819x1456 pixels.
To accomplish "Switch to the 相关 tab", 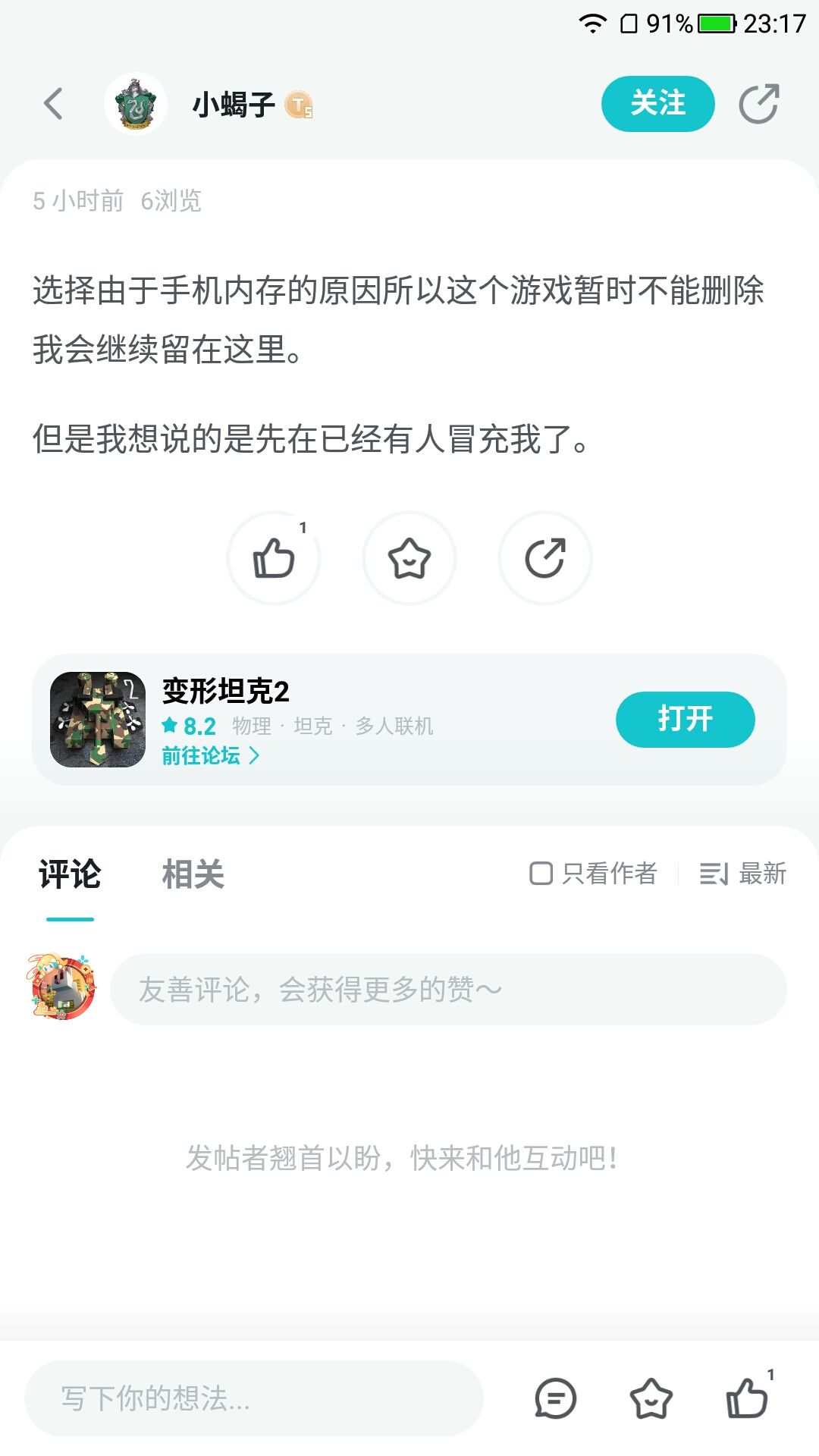I will [193, 874].
